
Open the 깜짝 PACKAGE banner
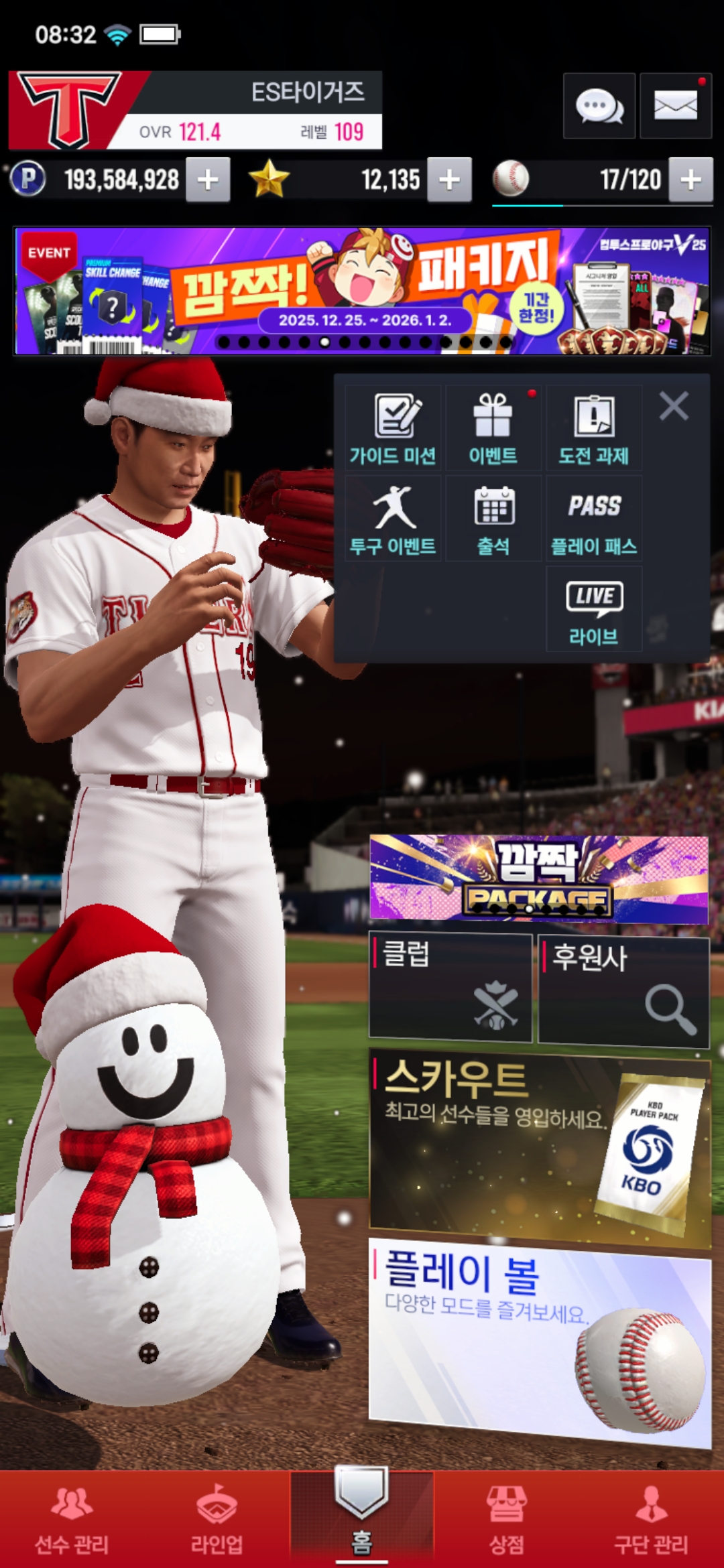(539, 878)
